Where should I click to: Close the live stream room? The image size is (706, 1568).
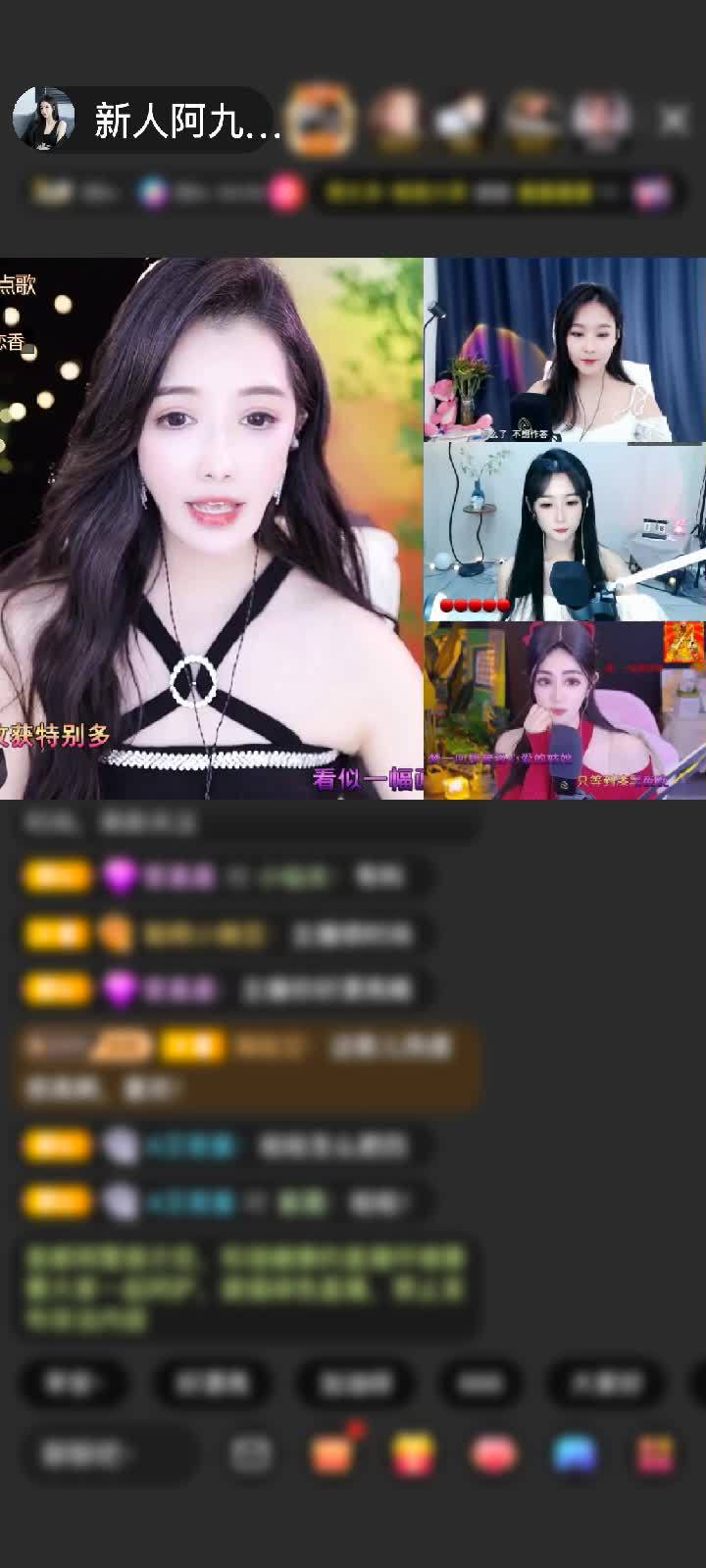pyautogui.click(x=674, y=120)
